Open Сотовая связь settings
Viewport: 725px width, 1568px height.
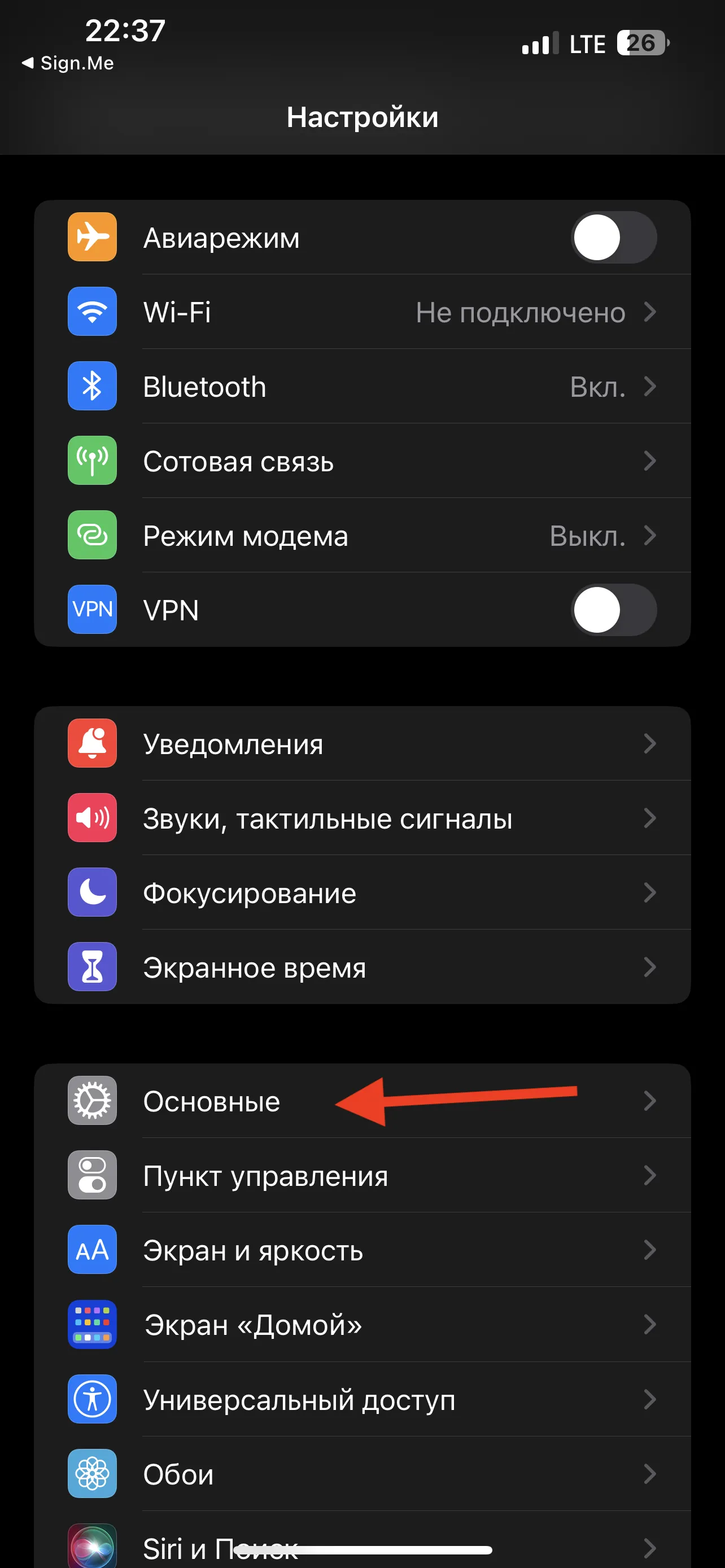click(x=362, y=461)
